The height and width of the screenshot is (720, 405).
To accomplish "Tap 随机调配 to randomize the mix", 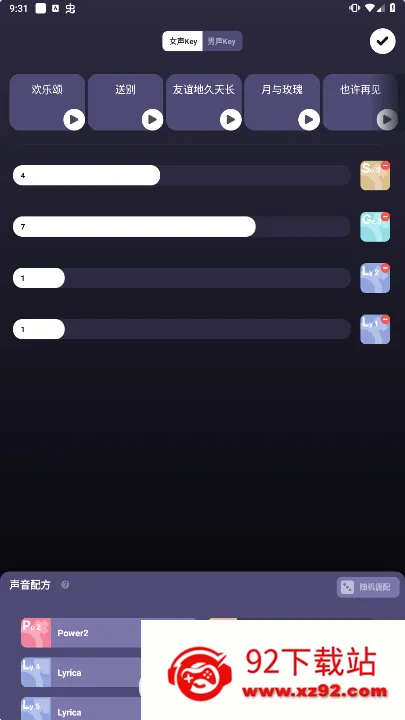I will pos(368,587).
